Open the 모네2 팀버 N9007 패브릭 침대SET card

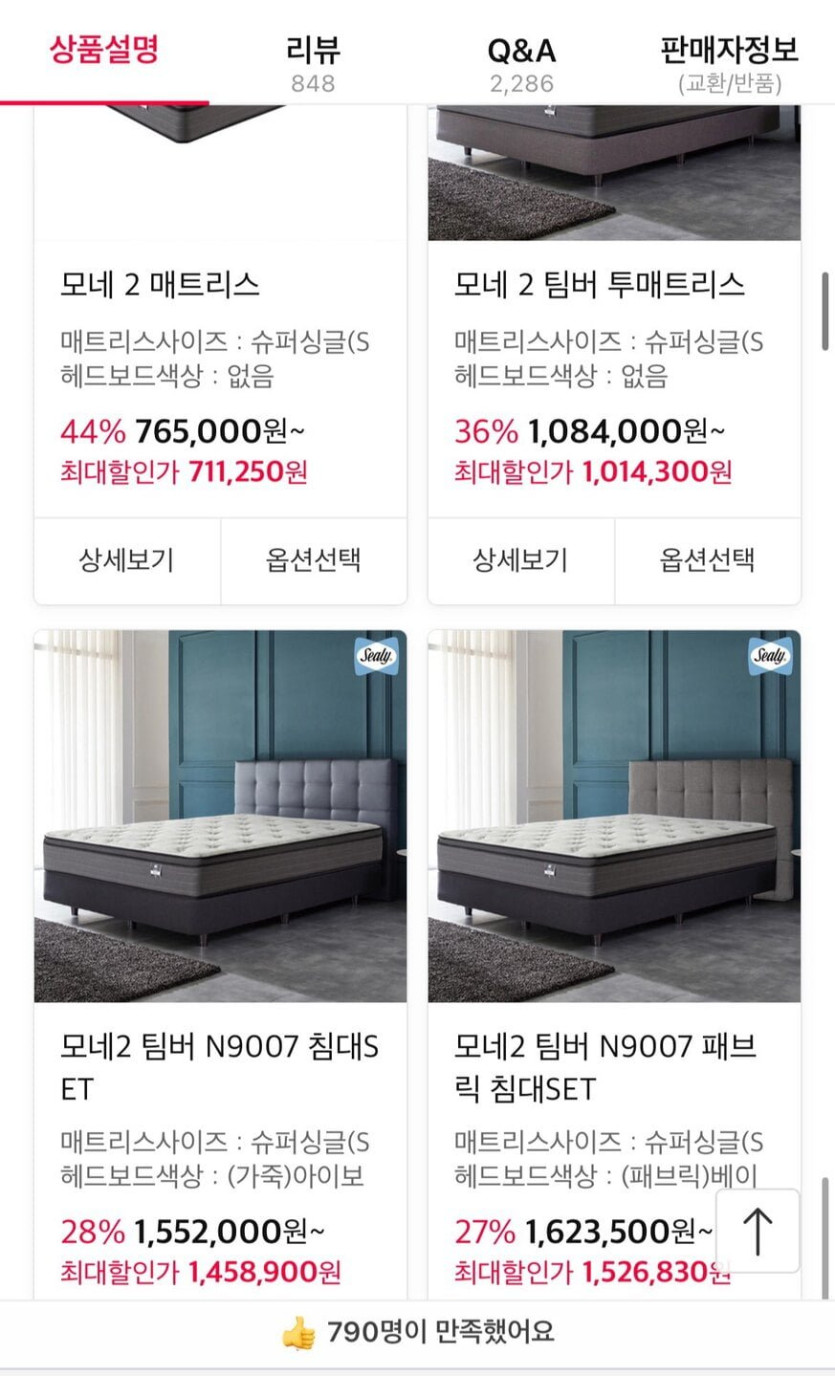tap(614, 816)
